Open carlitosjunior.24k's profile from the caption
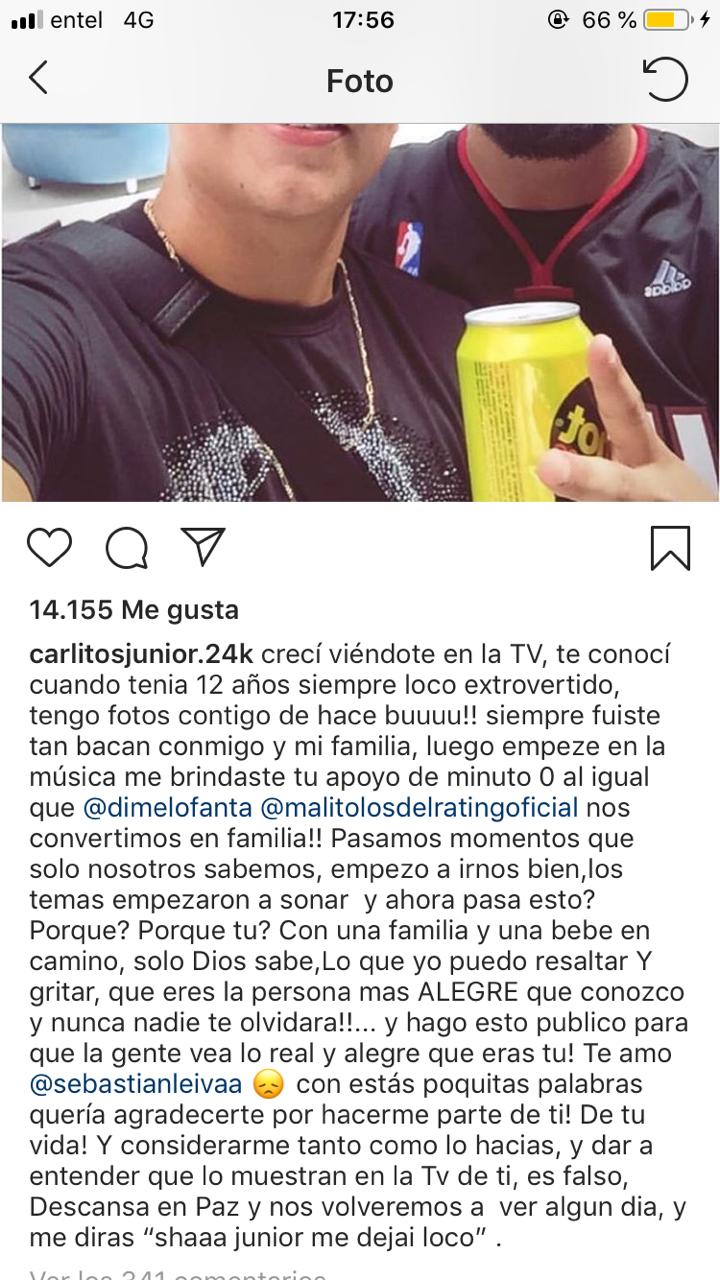Screen dimensions: 720x1280 (143, 654)
